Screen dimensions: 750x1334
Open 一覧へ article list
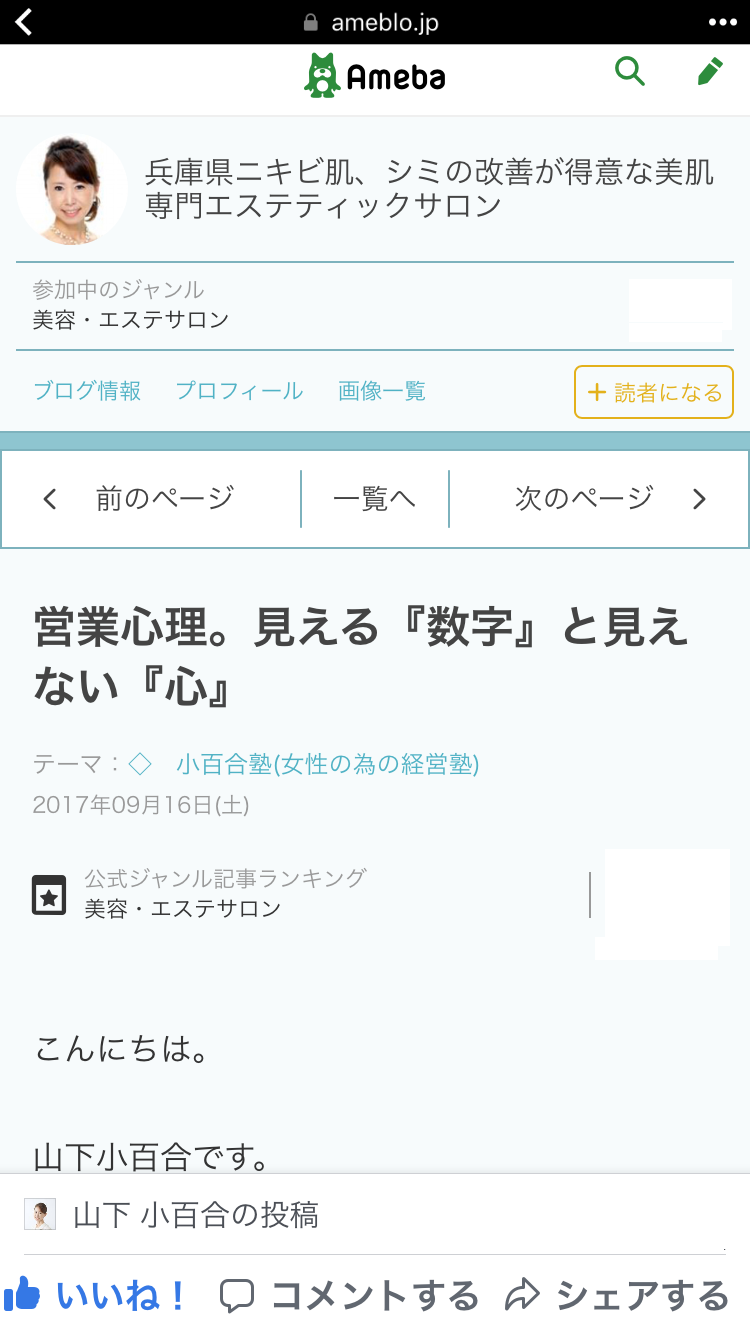pyautogui.click(x=375, y=498)
